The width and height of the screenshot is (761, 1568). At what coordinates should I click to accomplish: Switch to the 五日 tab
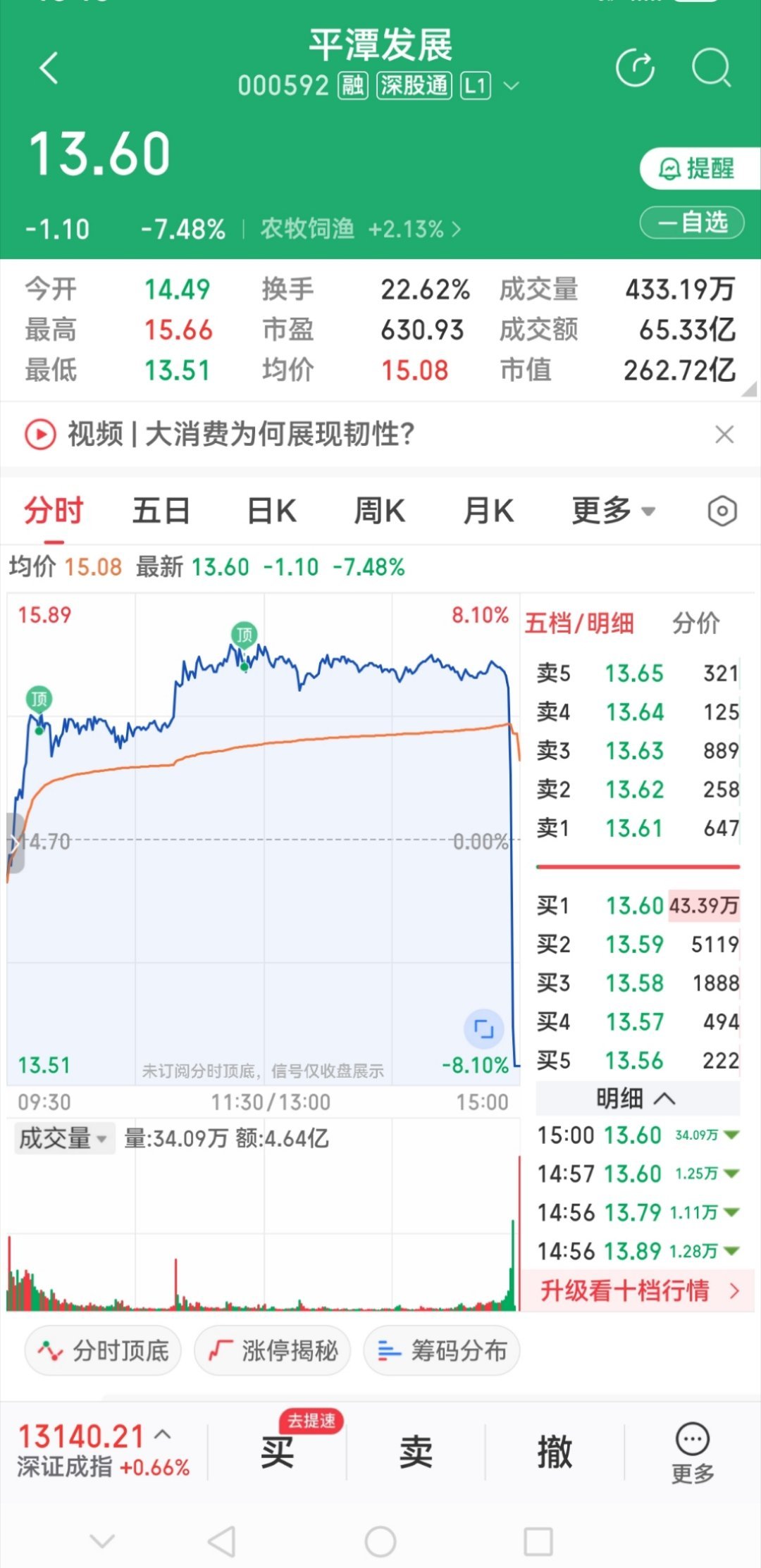161,511
